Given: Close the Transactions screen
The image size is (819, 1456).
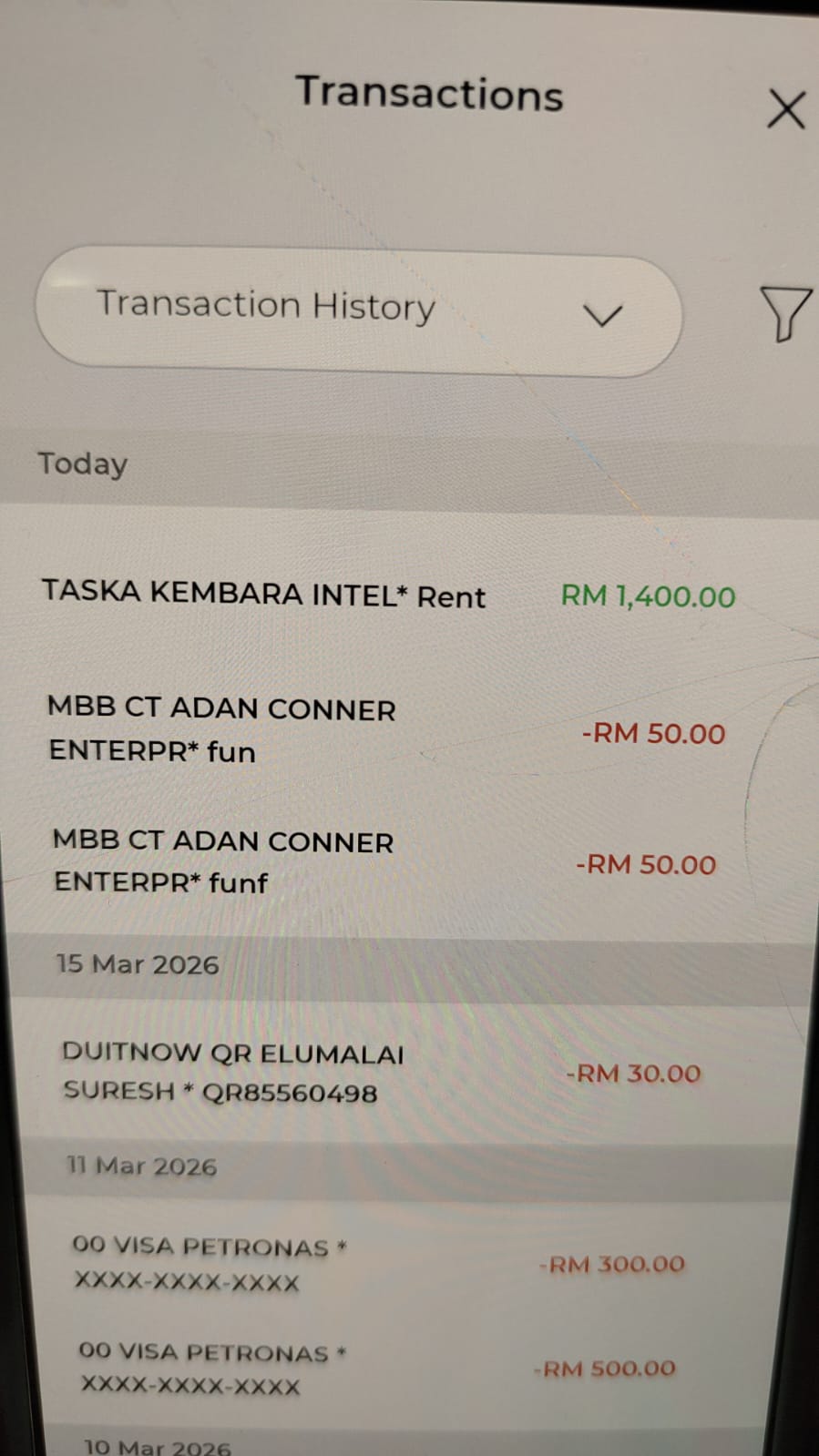Looking at the screenshot, I should [x=785, y=110].
